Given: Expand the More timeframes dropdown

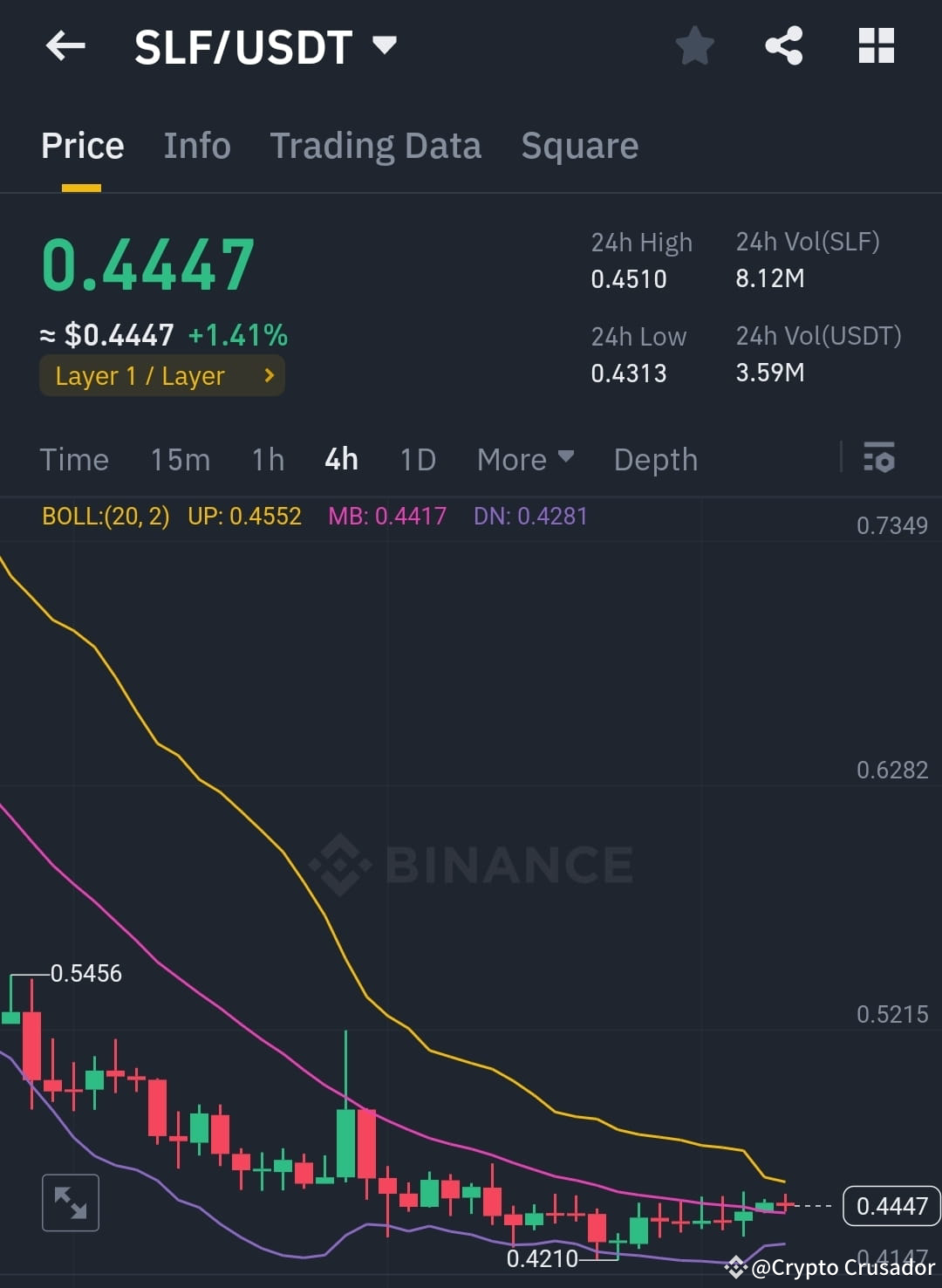Looking at the screenshot, I should 523,458.
